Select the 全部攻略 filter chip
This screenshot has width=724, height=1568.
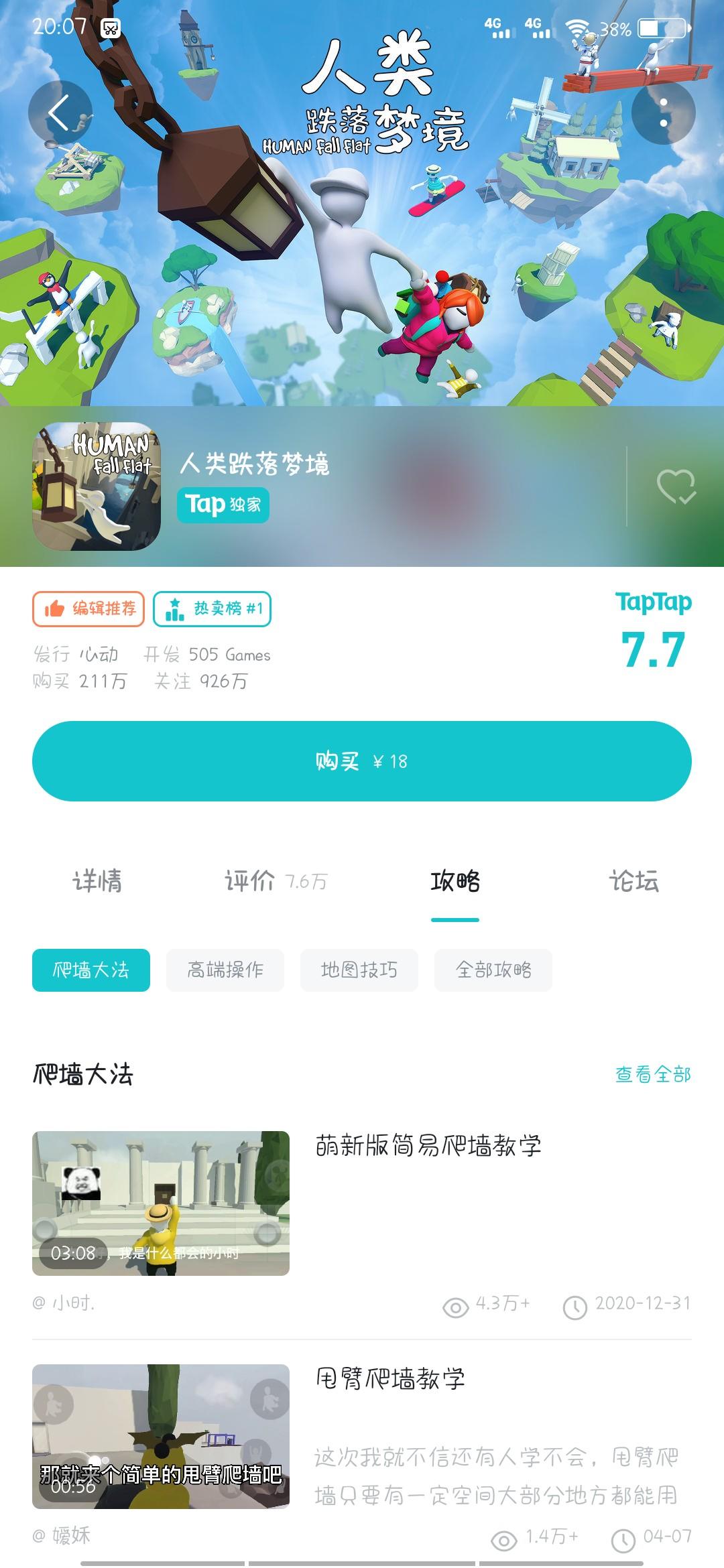click(x=493, y=970)
